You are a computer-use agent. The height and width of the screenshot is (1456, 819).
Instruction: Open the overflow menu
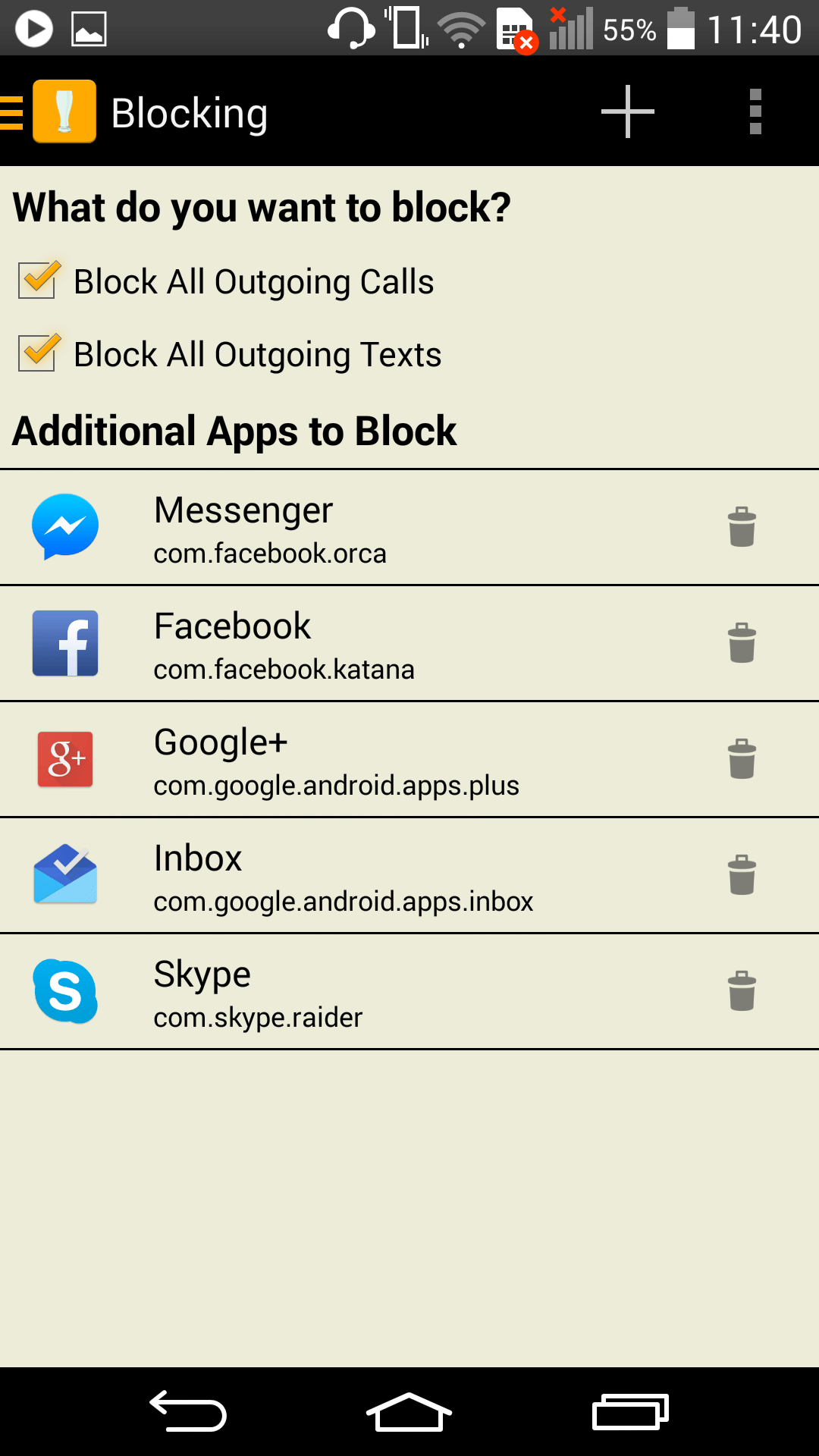coord(755,111)
